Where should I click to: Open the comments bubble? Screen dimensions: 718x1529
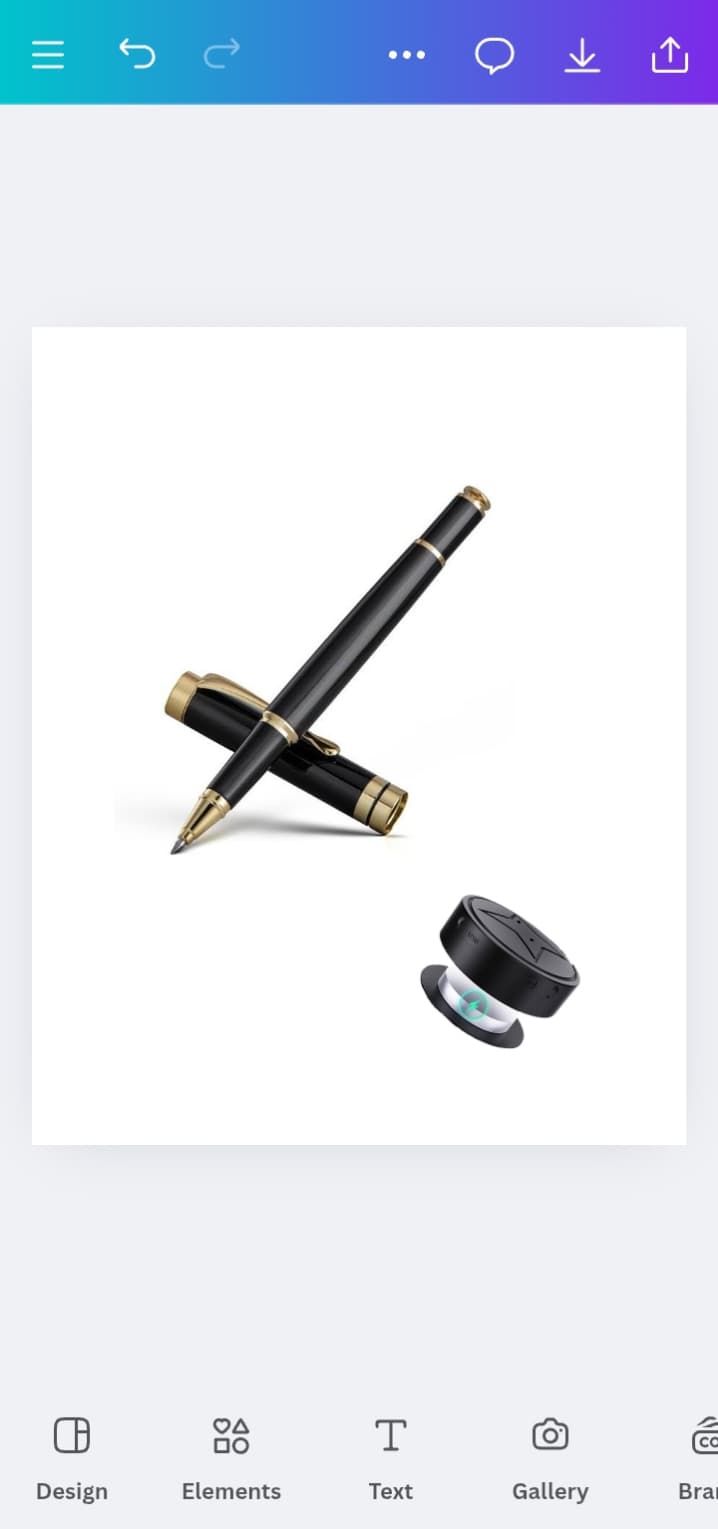(494, 55)
